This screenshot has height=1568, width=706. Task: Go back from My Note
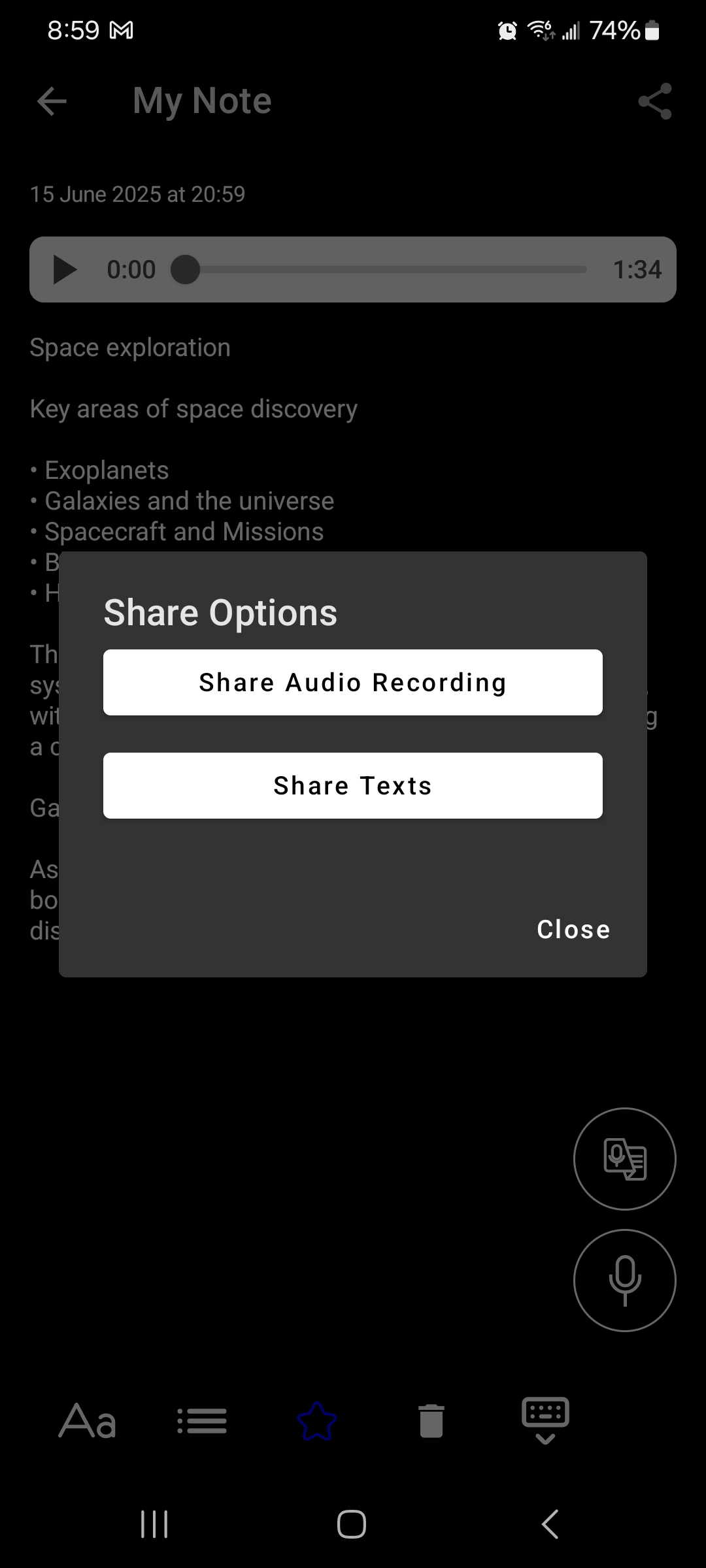[52, 101]
